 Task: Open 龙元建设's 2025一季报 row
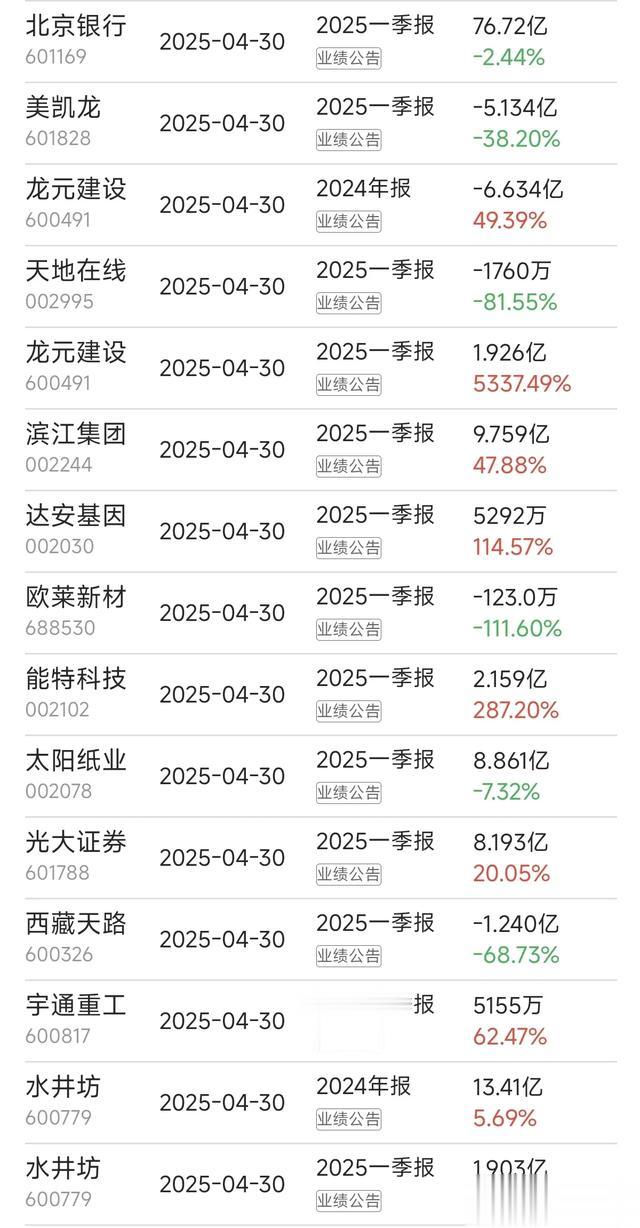tap(320, 368)
